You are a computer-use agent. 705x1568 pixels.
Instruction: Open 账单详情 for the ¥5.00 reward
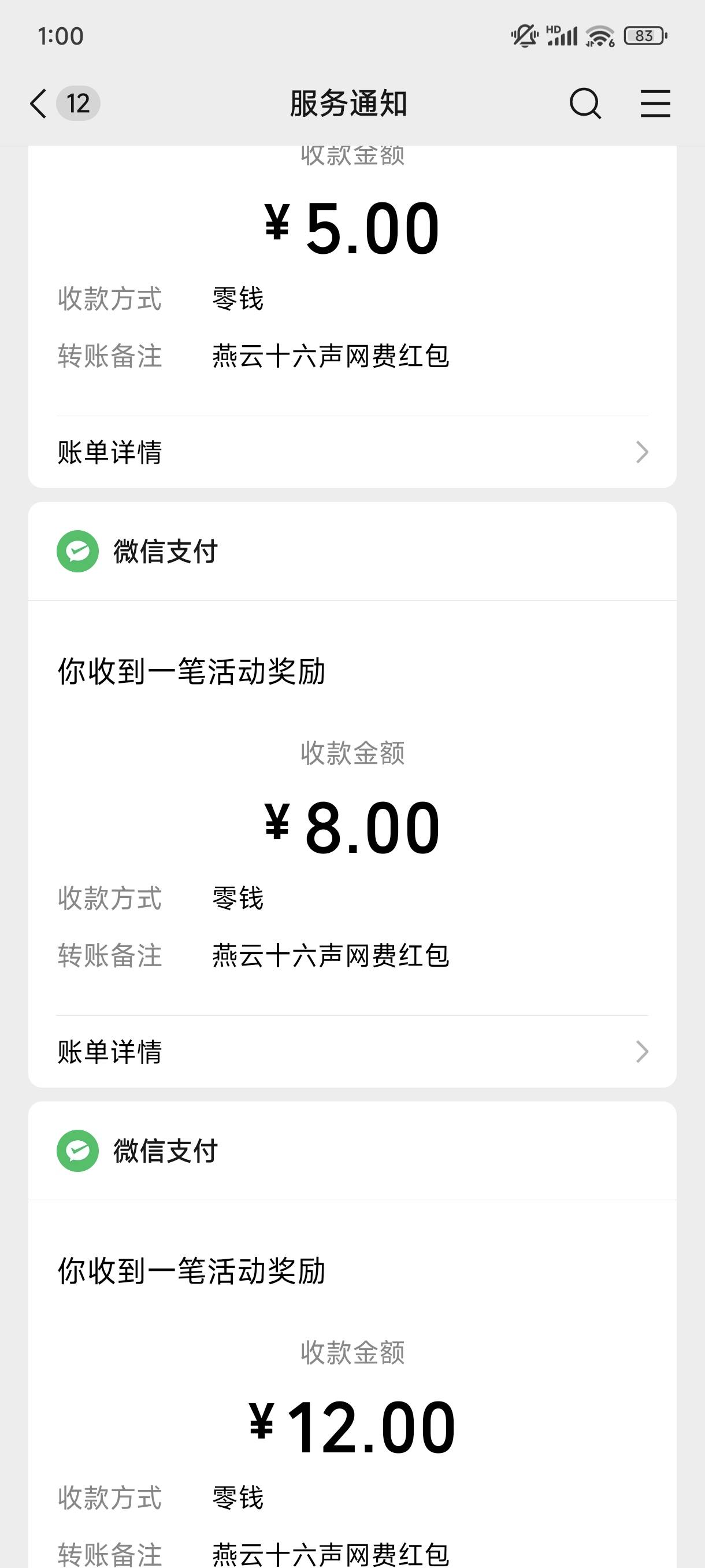click(352, 452)
